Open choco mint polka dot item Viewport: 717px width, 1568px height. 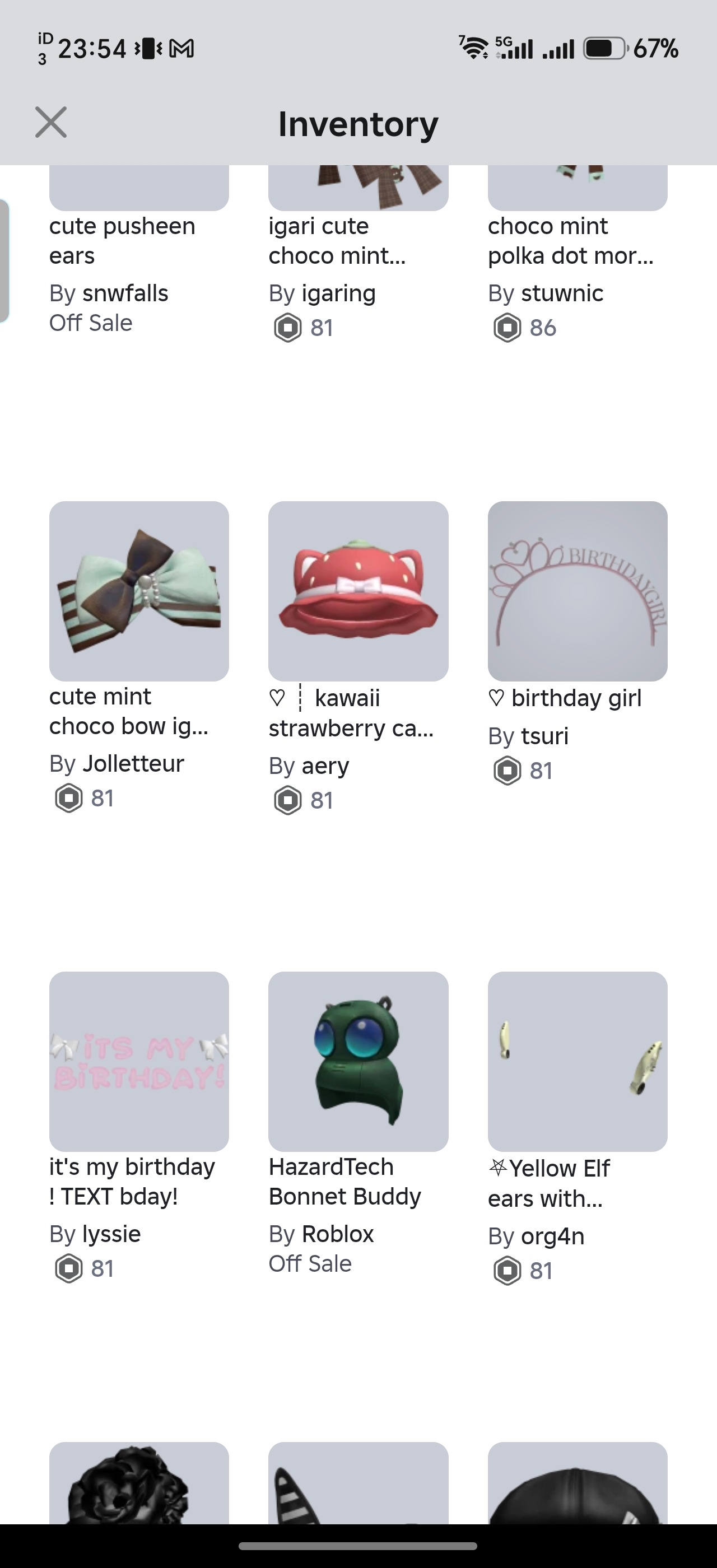tap(578, 188)
